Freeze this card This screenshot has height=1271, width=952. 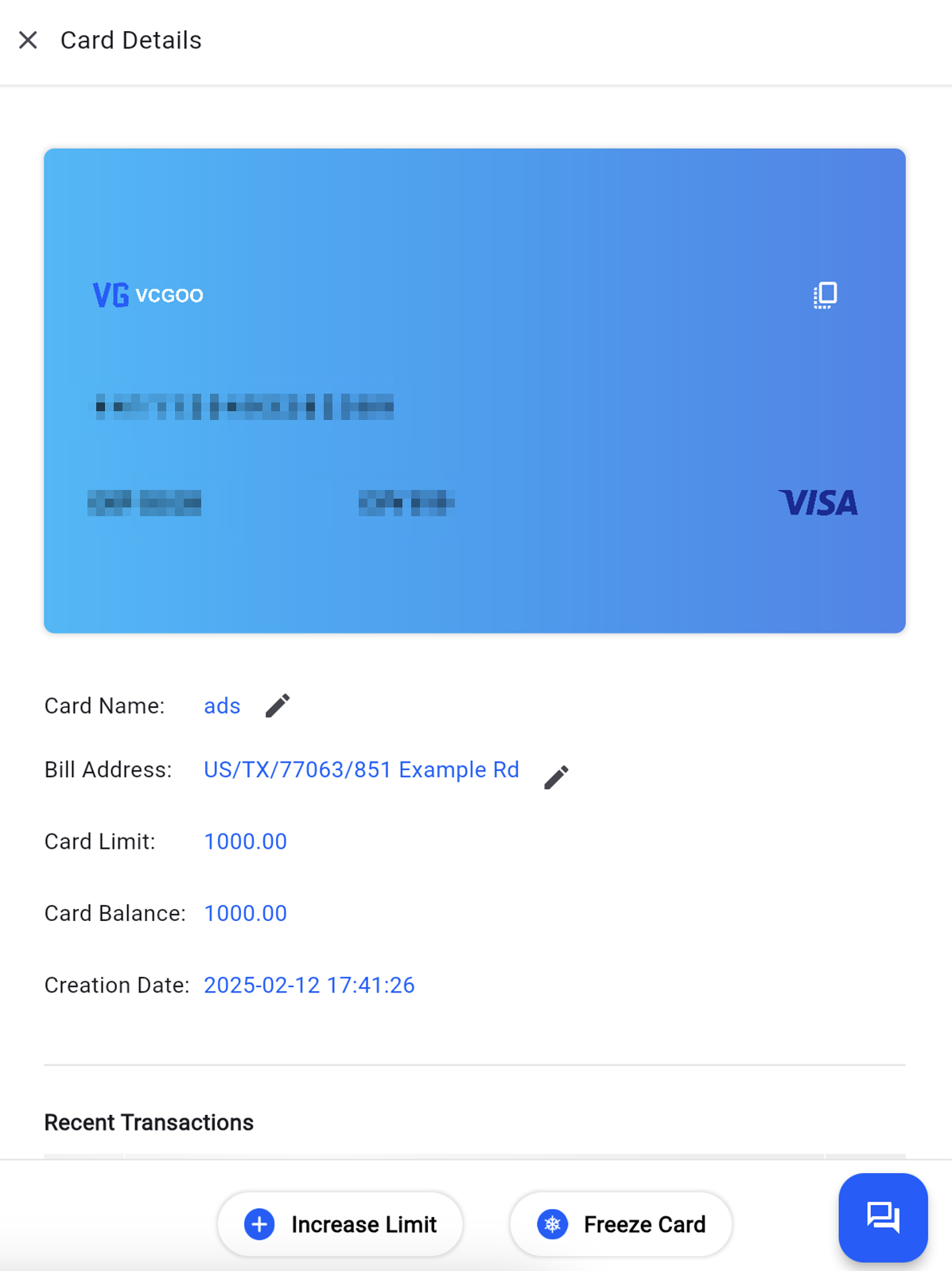(x=621, y=1224)
